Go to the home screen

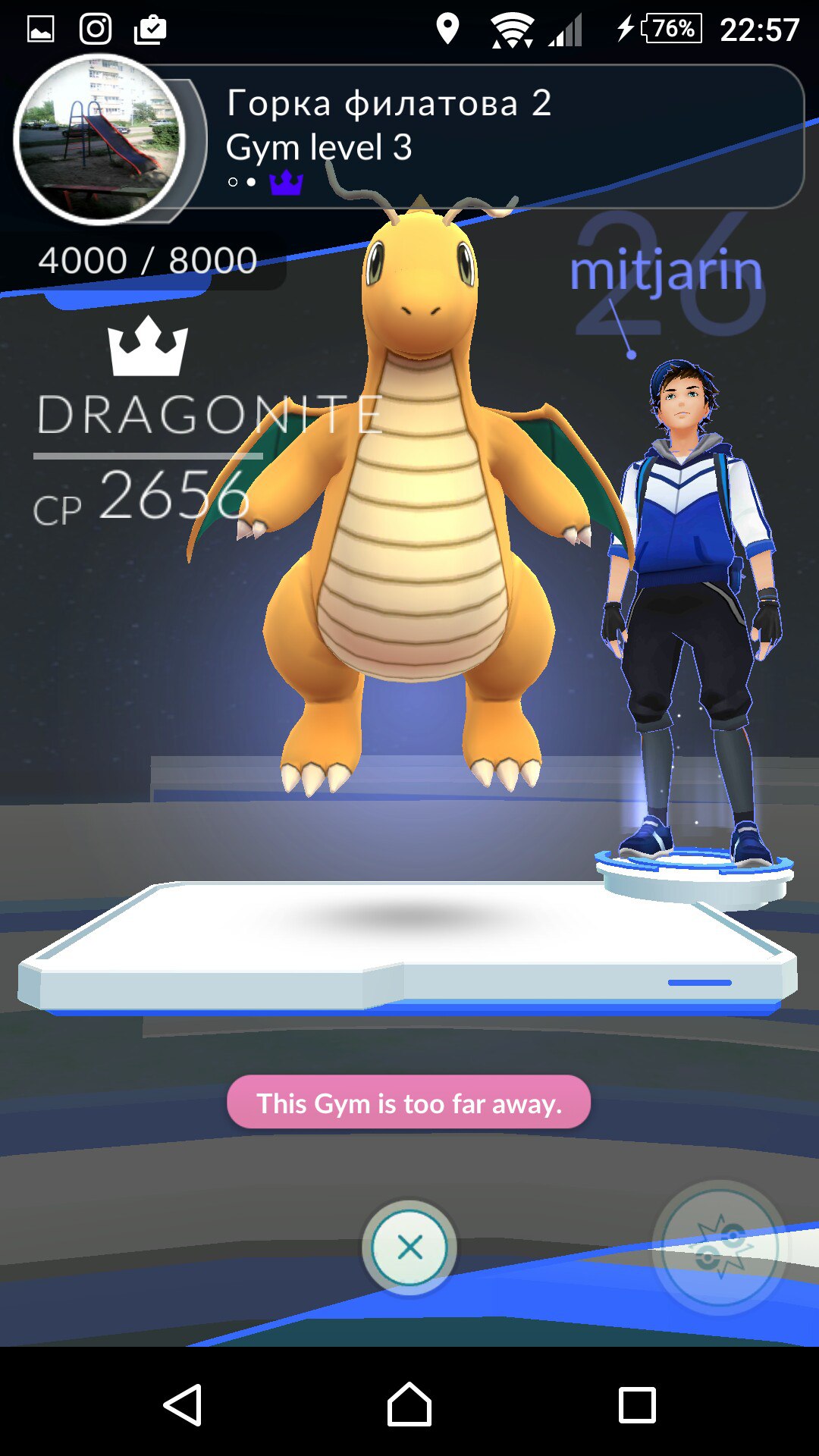point(409,1405)
